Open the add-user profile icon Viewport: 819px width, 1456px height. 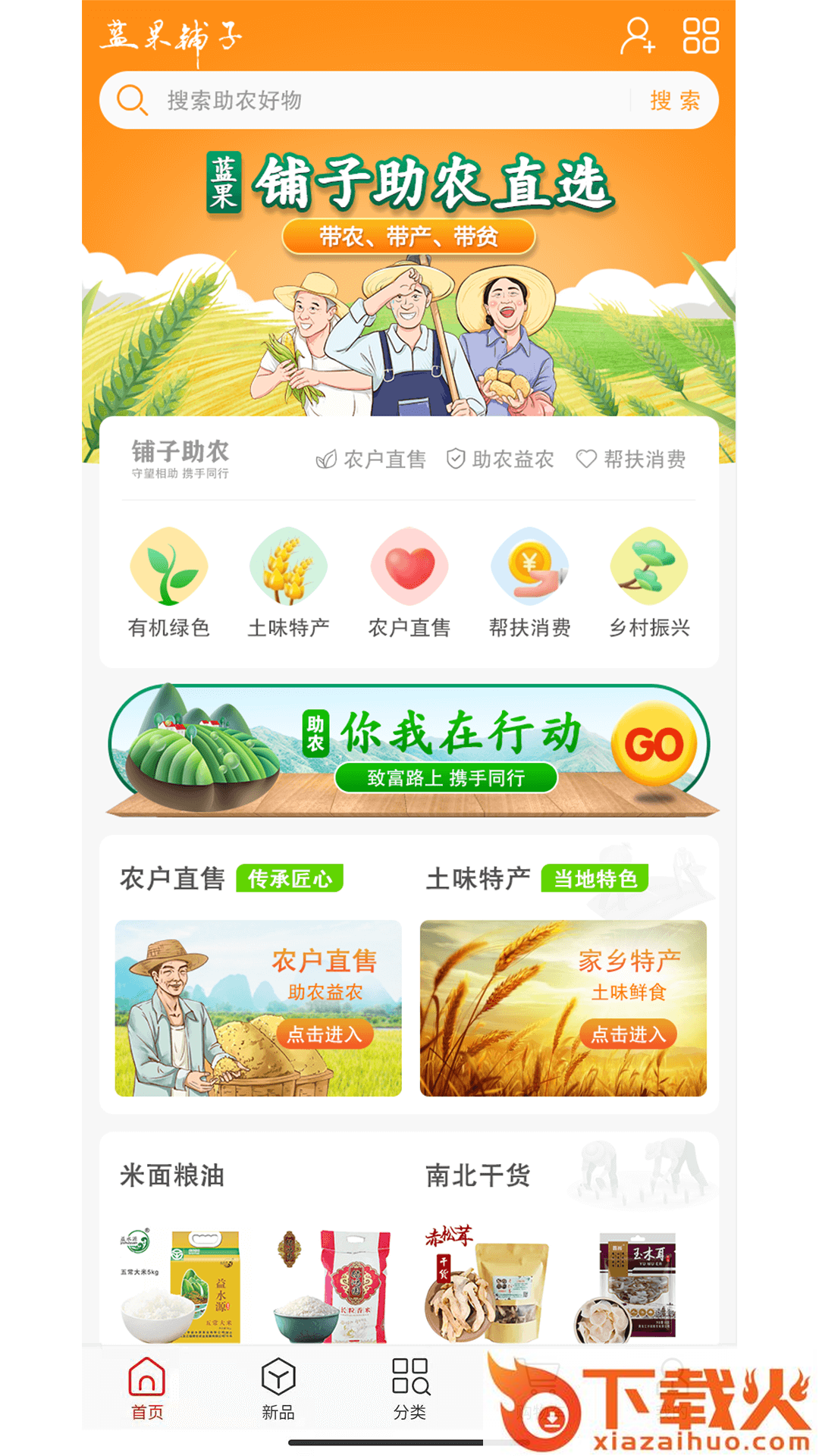(638, 36)
